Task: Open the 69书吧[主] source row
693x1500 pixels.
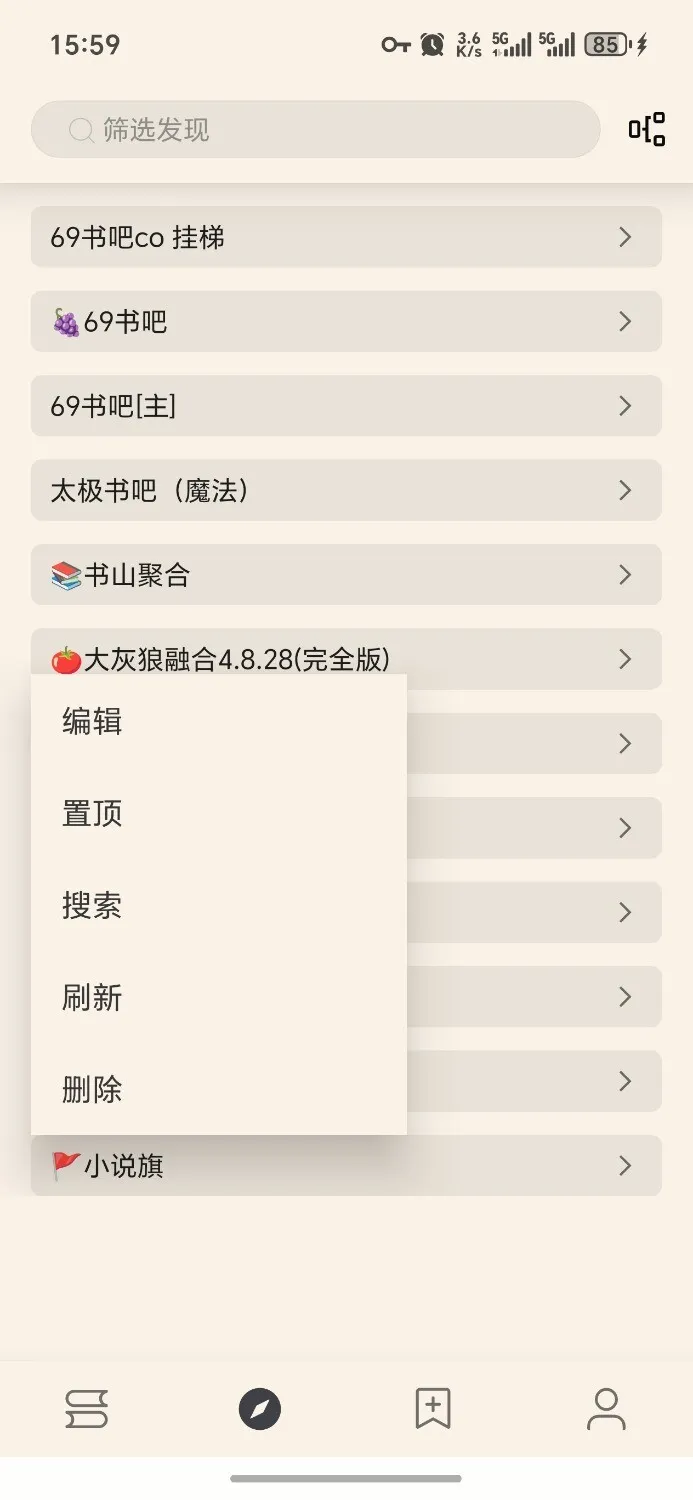Action: point(345,406)
